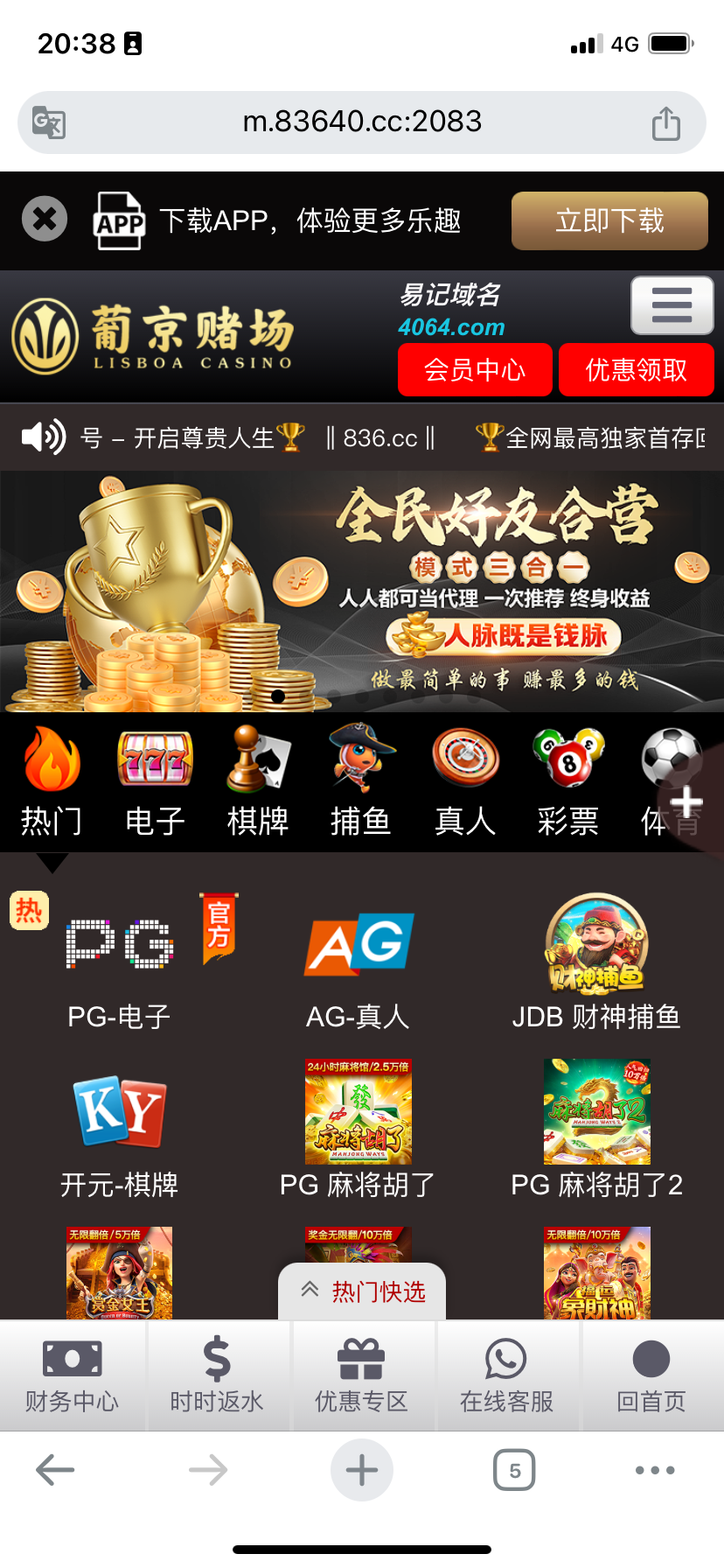Screen dimensions: 724x1568
Task: Open the browser tabs switcher
Action: point(514,1470)
